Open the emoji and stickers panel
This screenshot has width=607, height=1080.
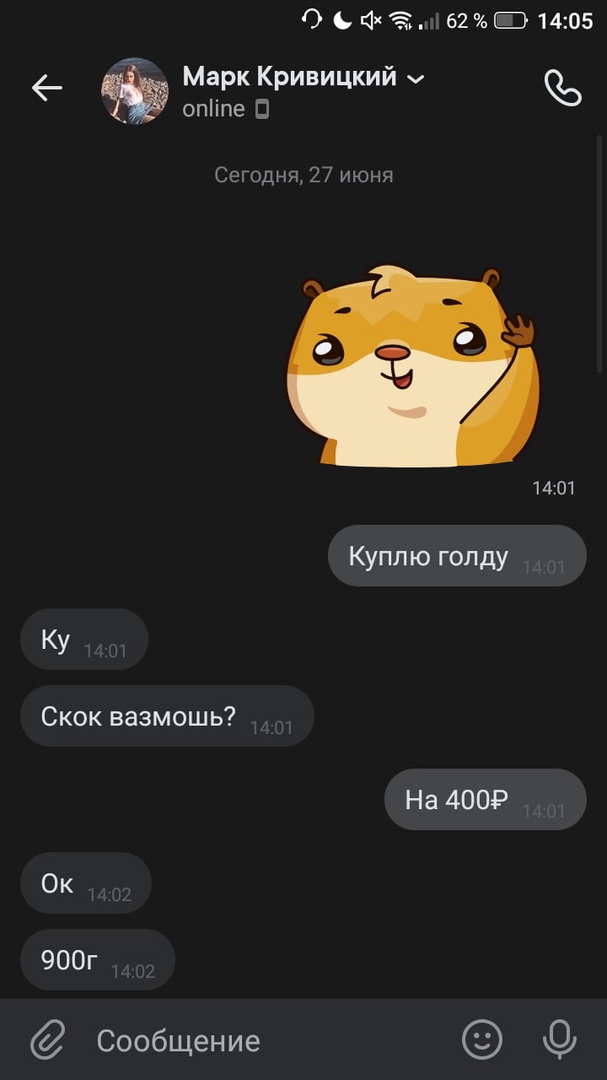(x=482, y=1040)
